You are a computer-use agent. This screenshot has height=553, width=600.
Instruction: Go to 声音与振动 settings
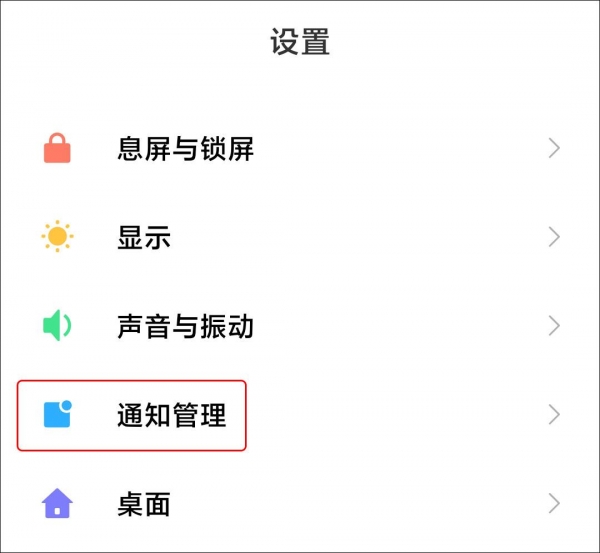185,326
